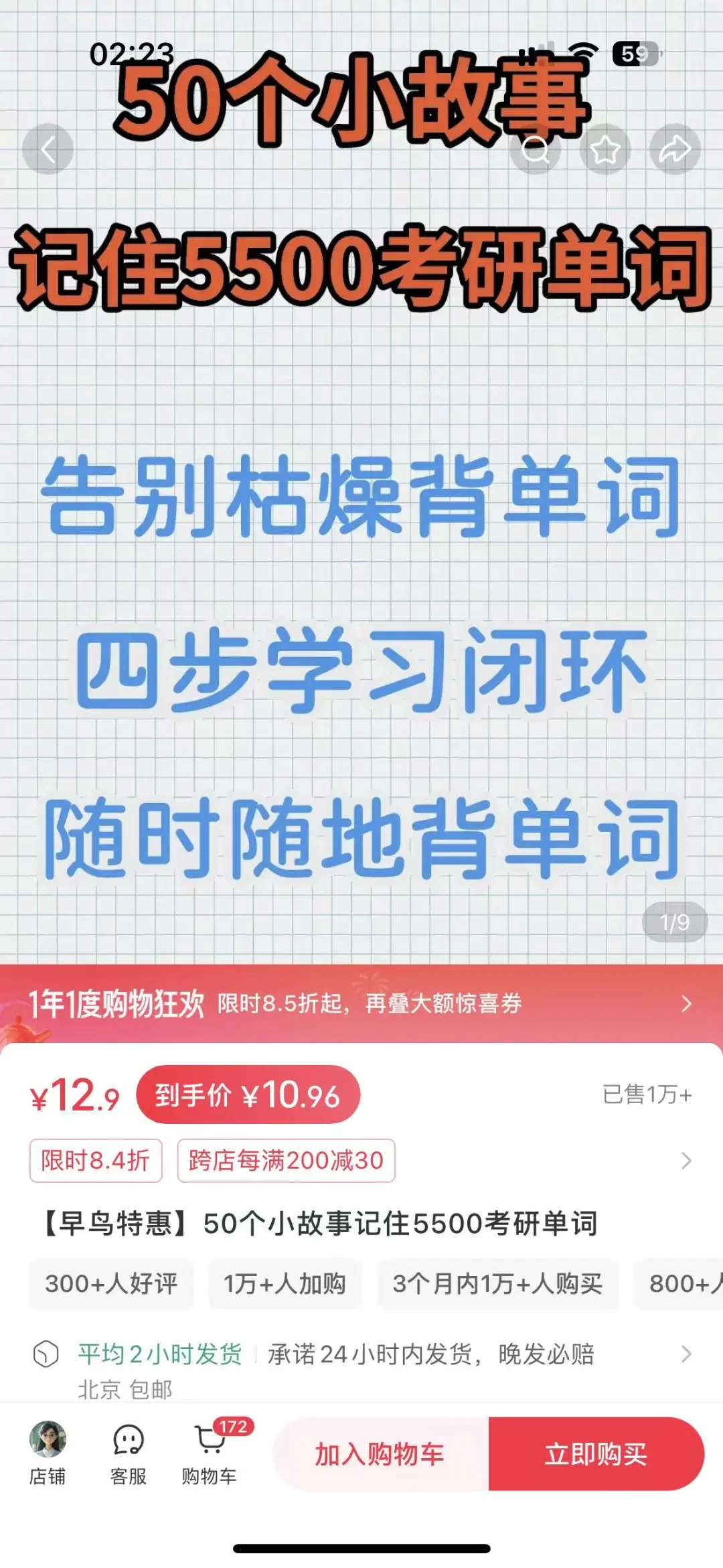
Task: Open search from the magnifier icon
Action: coord(535,149)
